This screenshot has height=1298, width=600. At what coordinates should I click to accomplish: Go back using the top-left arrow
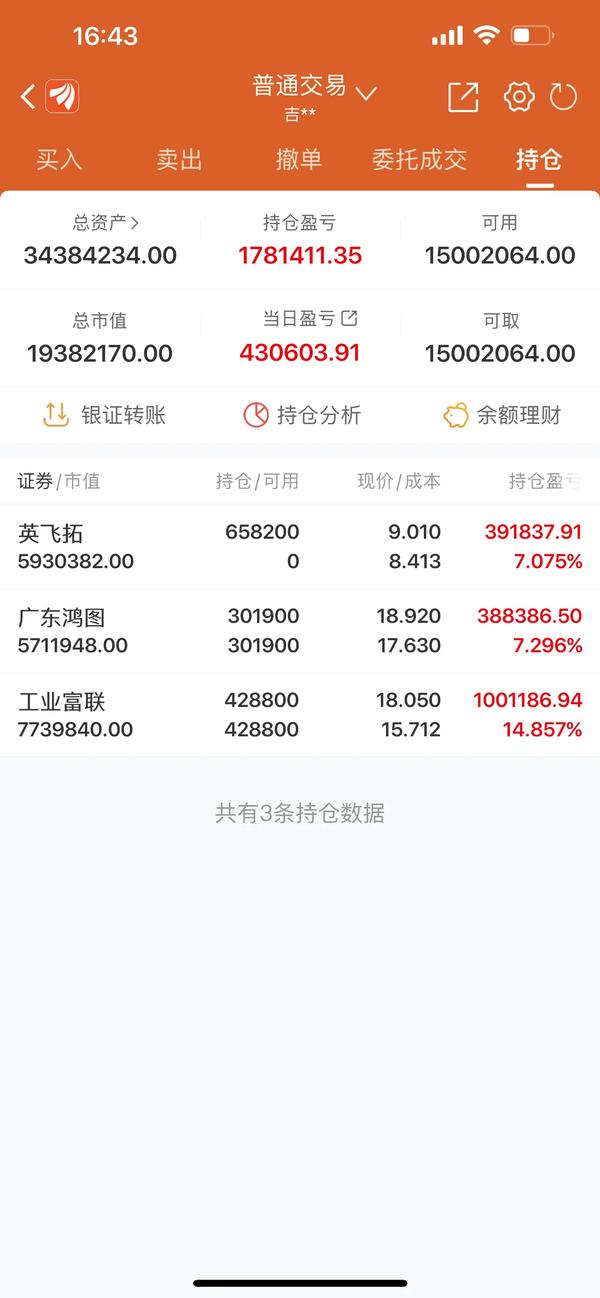pos(28,97)
